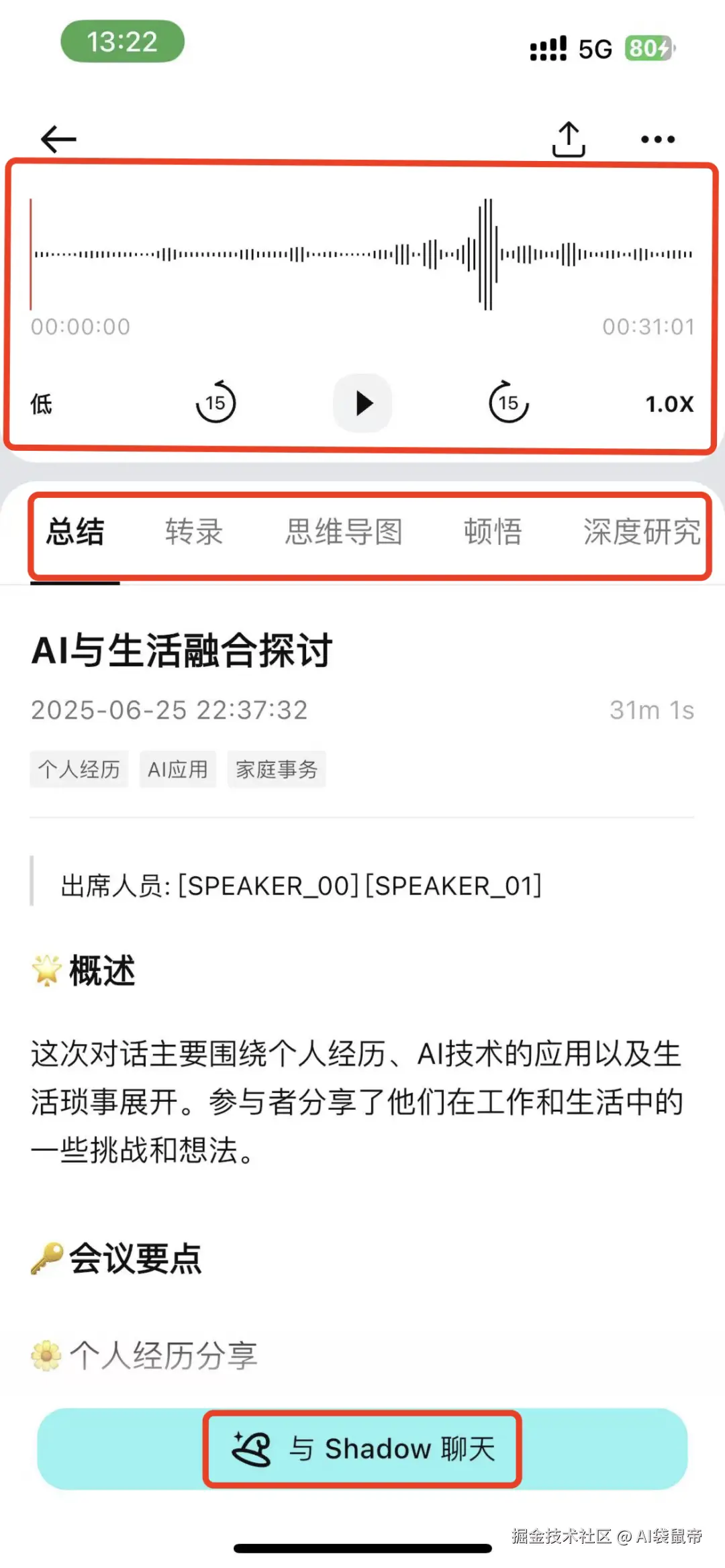
Task: Share this recording
Action: pos(569,139)
